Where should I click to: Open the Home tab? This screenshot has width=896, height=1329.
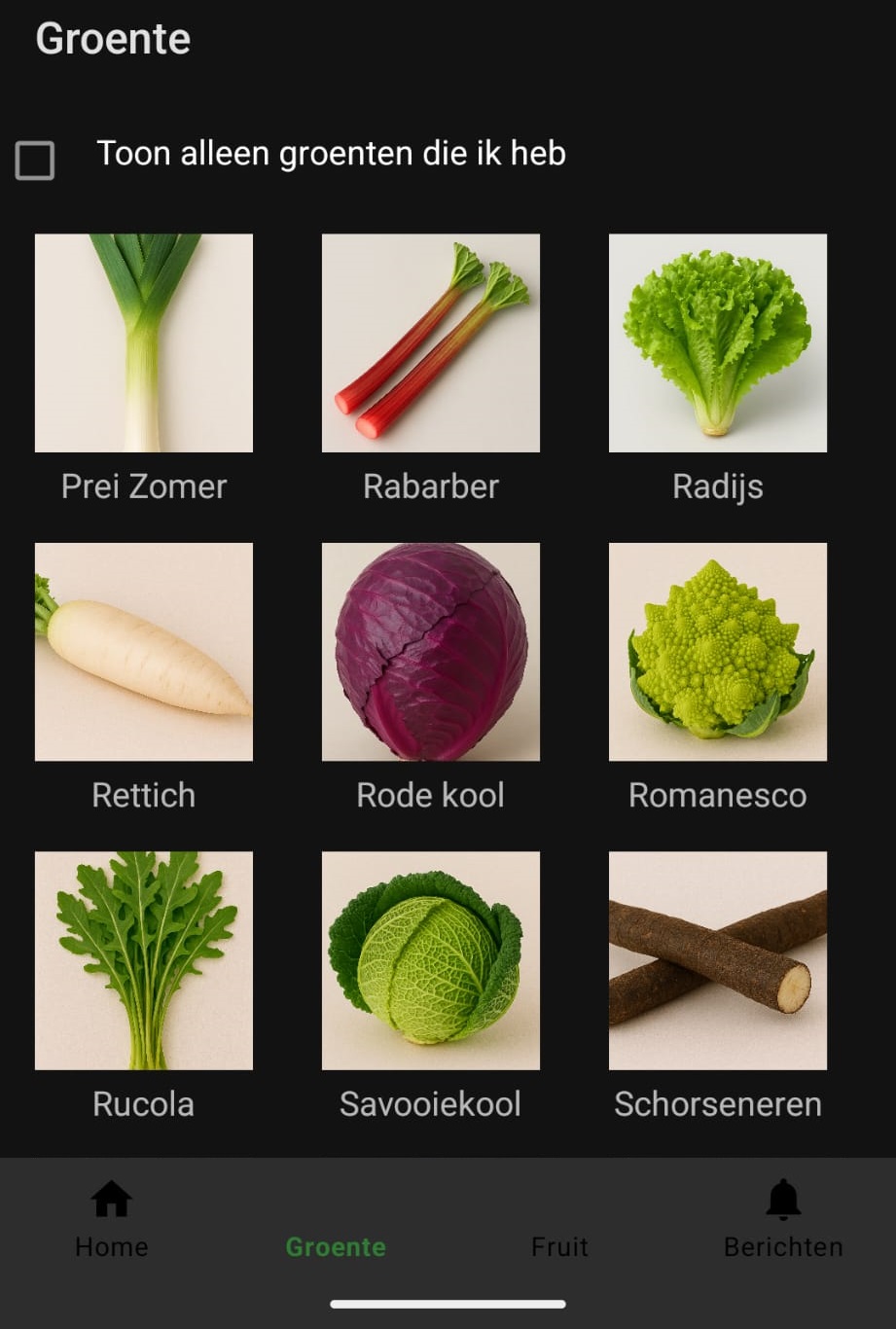click(111, 1246)
